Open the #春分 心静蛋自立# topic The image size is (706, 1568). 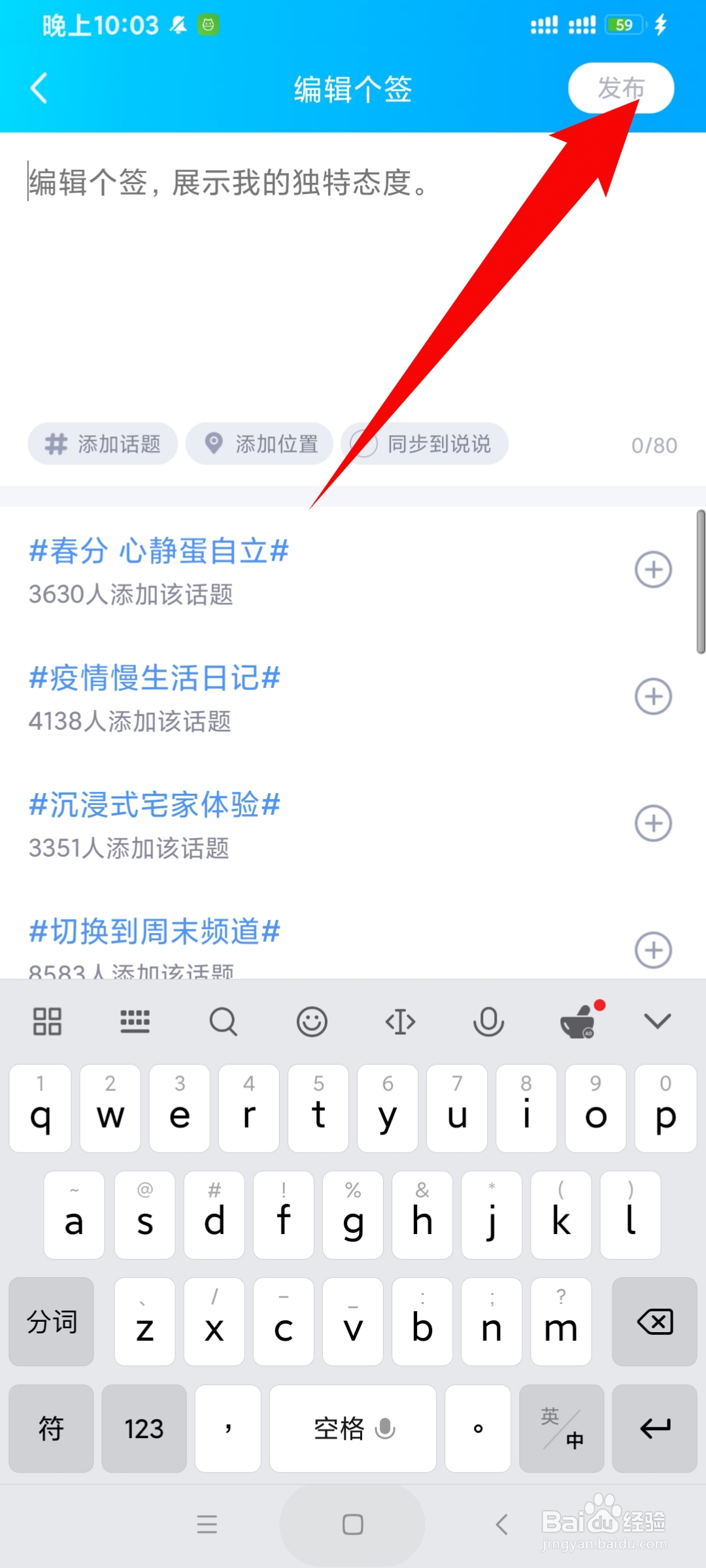(x=158, y=551)
